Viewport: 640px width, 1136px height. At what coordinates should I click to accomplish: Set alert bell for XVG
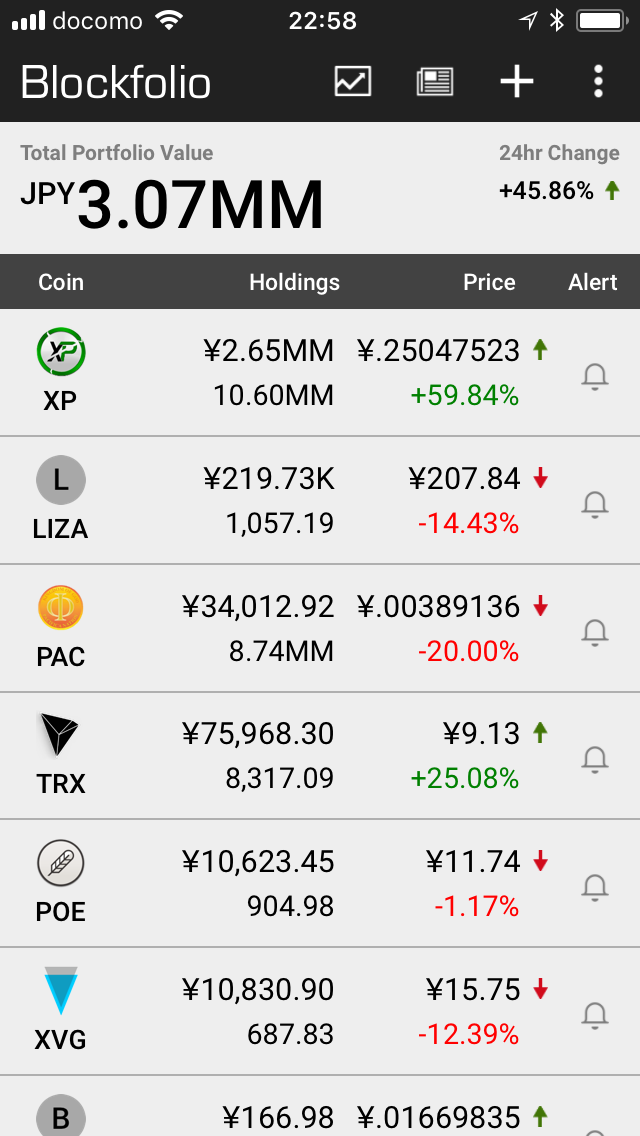(x=595, y=1016)
